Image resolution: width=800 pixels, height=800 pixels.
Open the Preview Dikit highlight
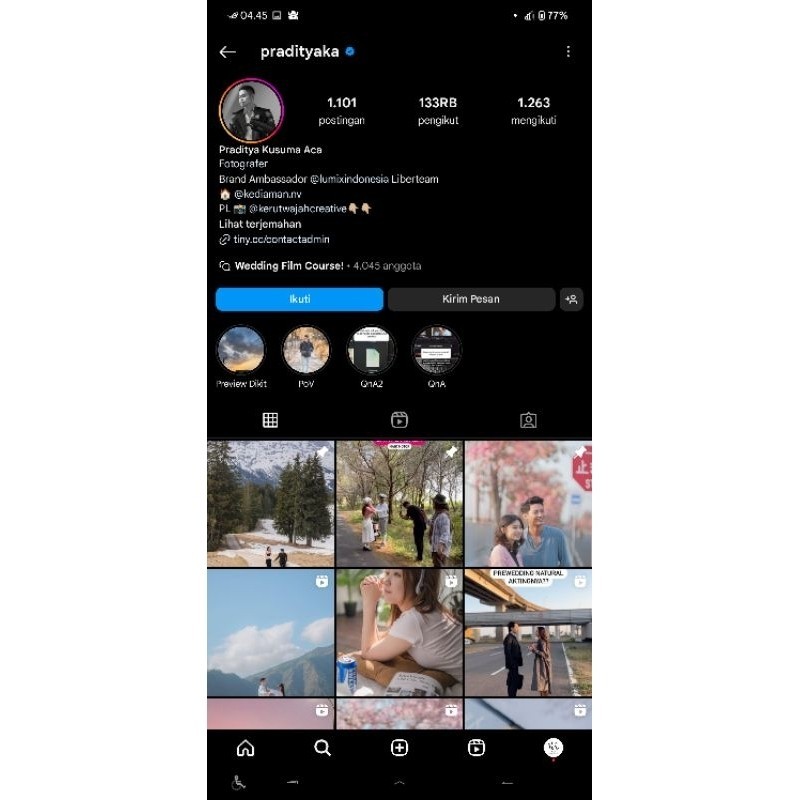click(241, 351)
